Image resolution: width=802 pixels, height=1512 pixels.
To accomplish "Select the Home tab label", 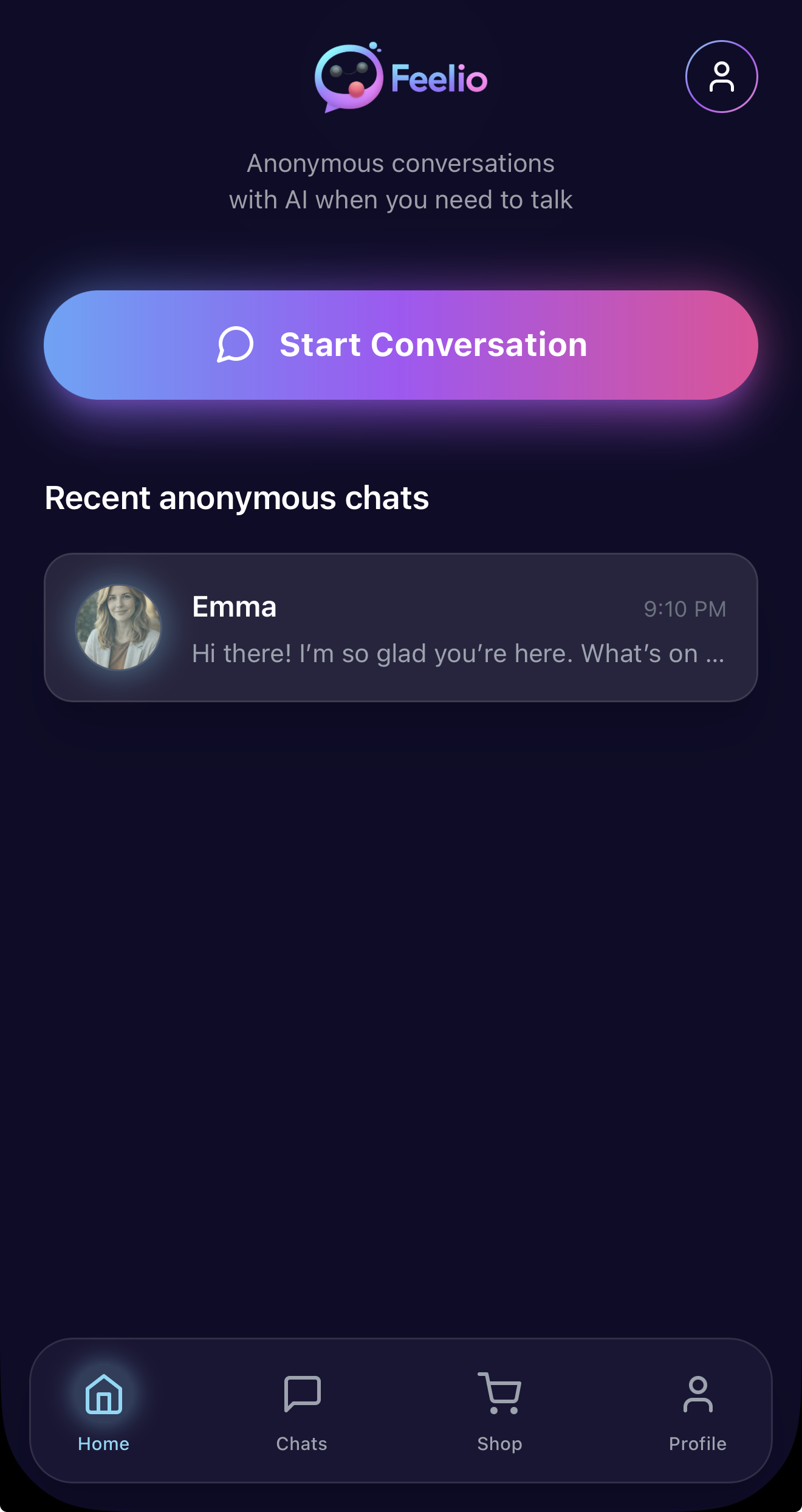I will click(x=103, y=1444).
